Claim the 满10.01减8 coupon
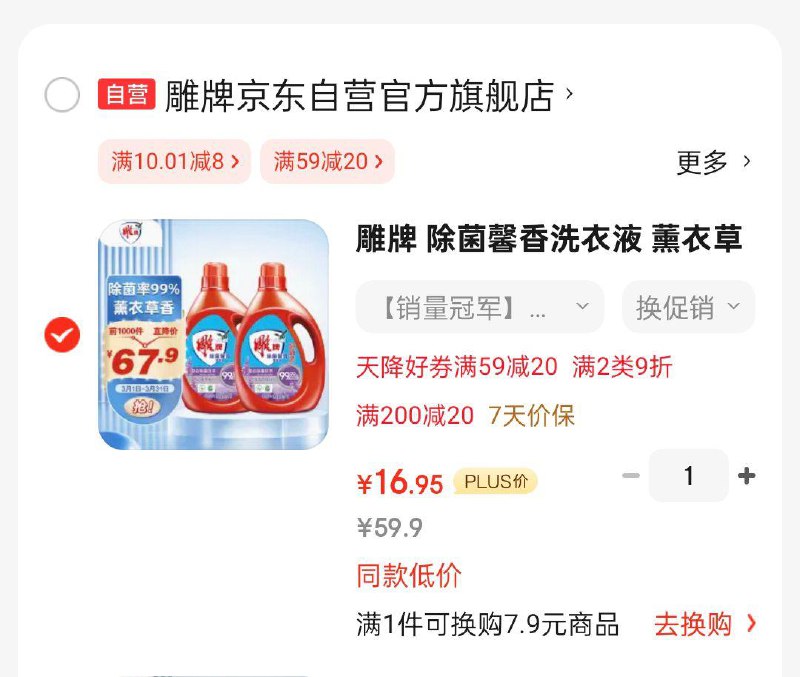This screenshot has height=677, width=800. [x=174, y=161]
